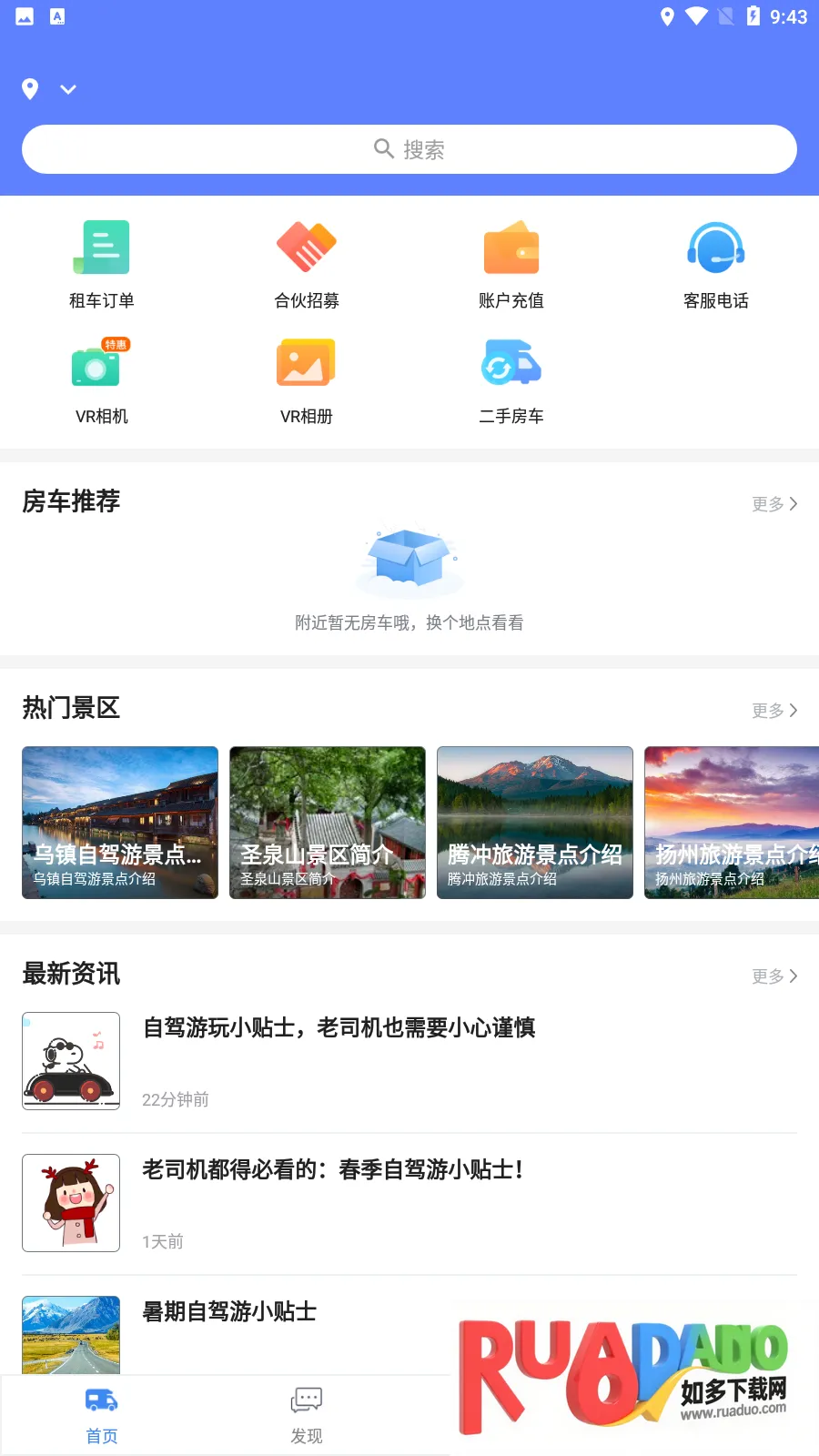Open 乌镇自驾游景点介绍 card
The height and width of the screenshot is (1456, 819).
[120, 823]
